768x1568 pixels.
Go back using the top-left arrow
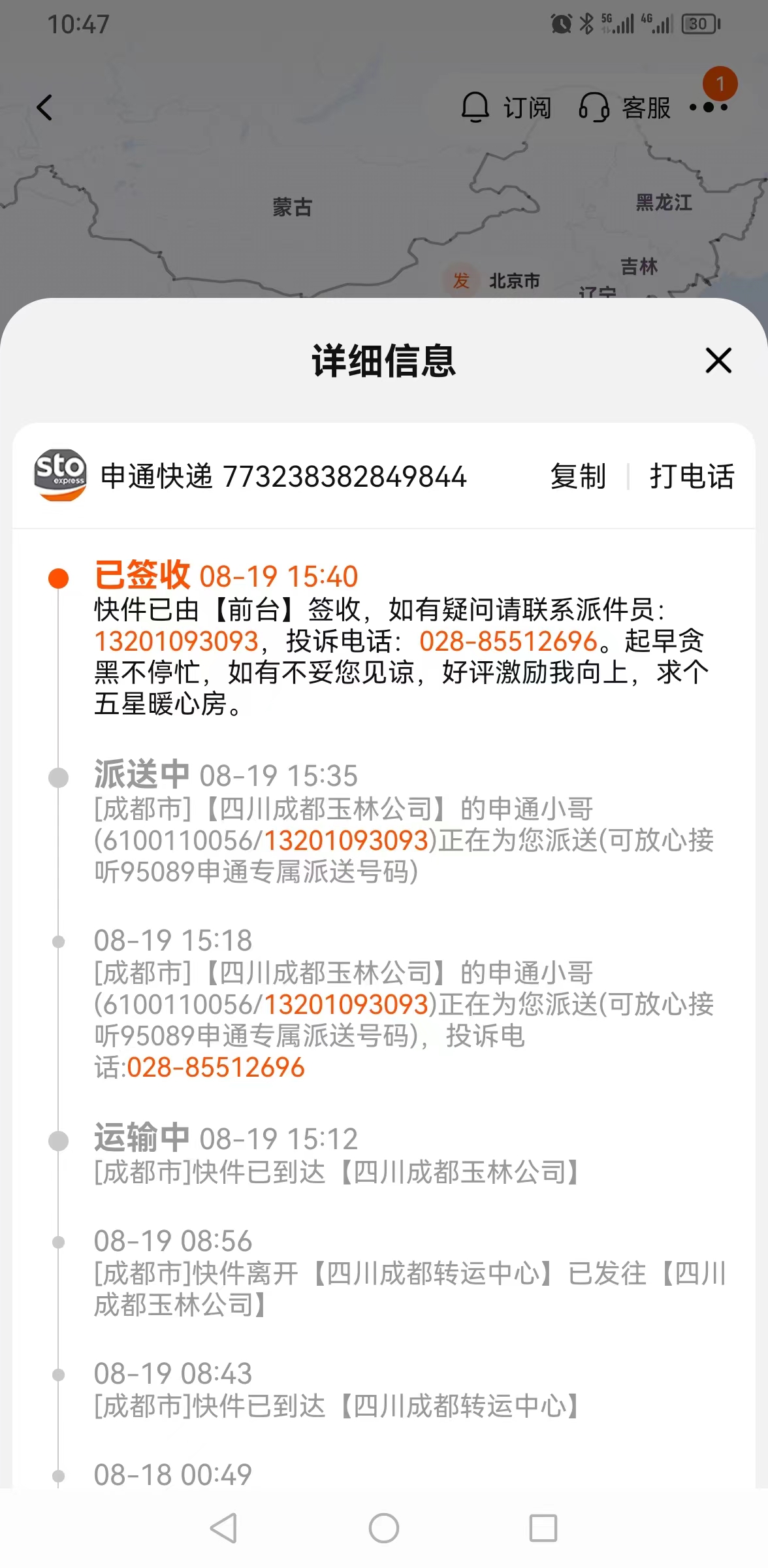point(44,108)
